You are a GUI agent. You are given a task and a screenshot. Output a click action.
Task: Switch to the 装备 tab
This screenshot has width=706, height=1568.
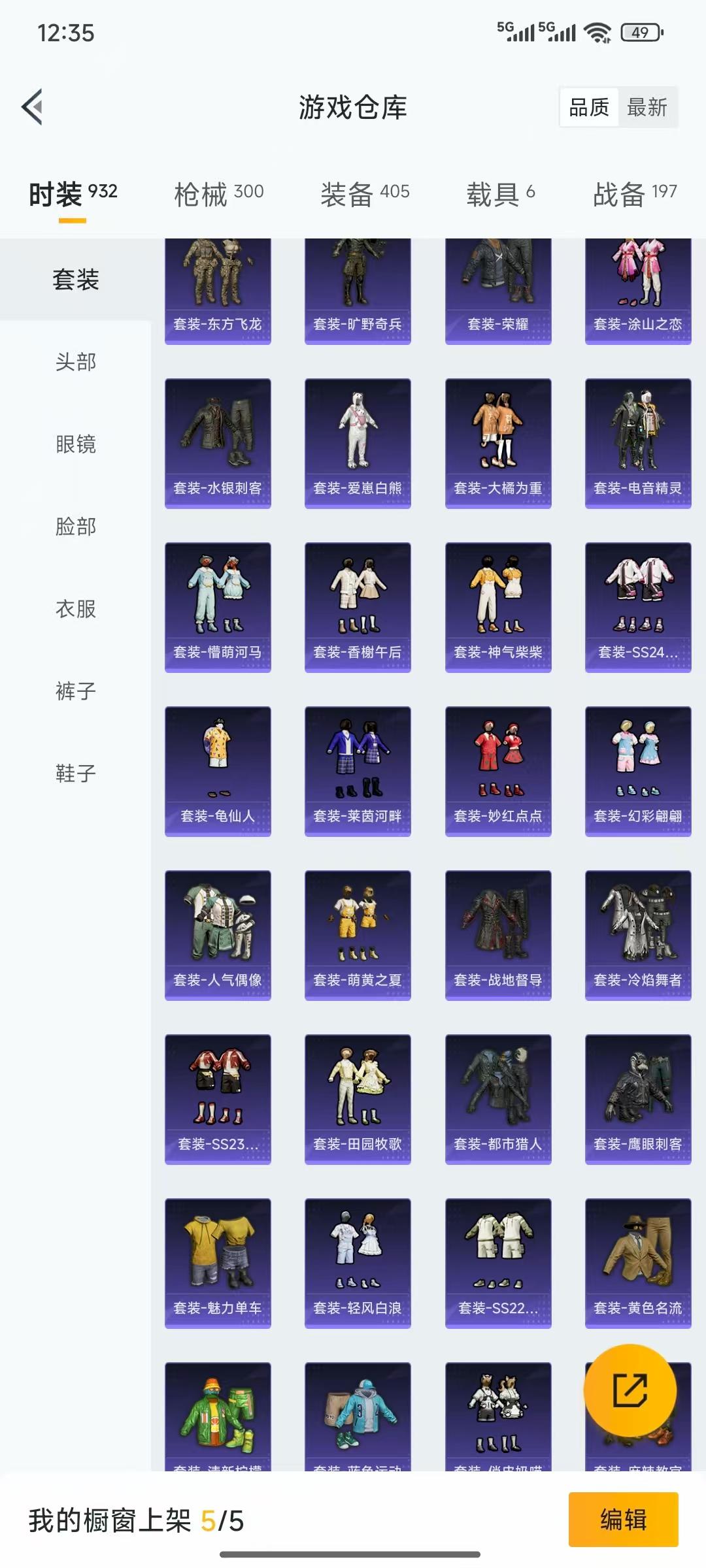(x=364, y=194)
